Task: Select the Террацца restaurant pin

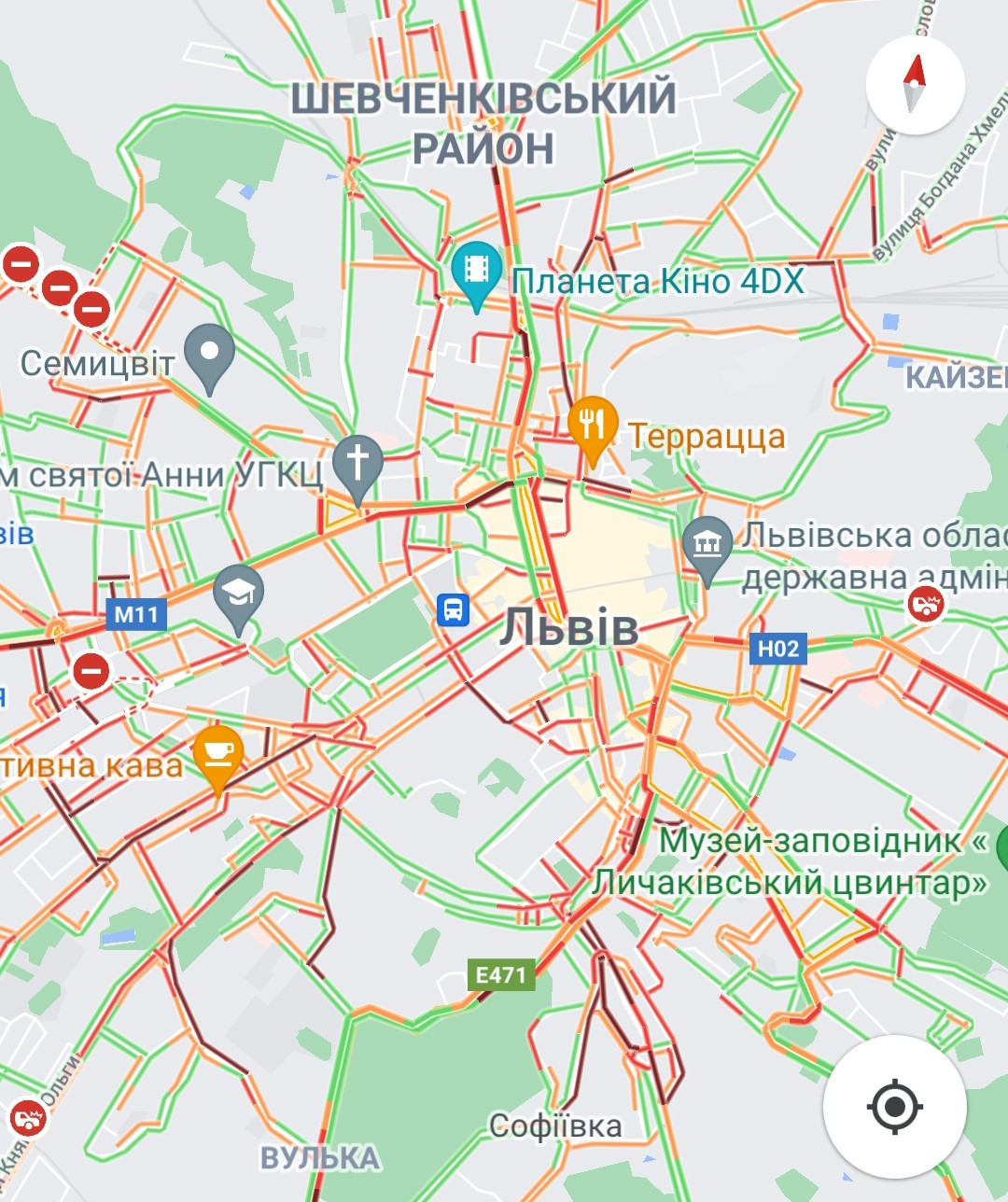Action: (x=593, y=426)
